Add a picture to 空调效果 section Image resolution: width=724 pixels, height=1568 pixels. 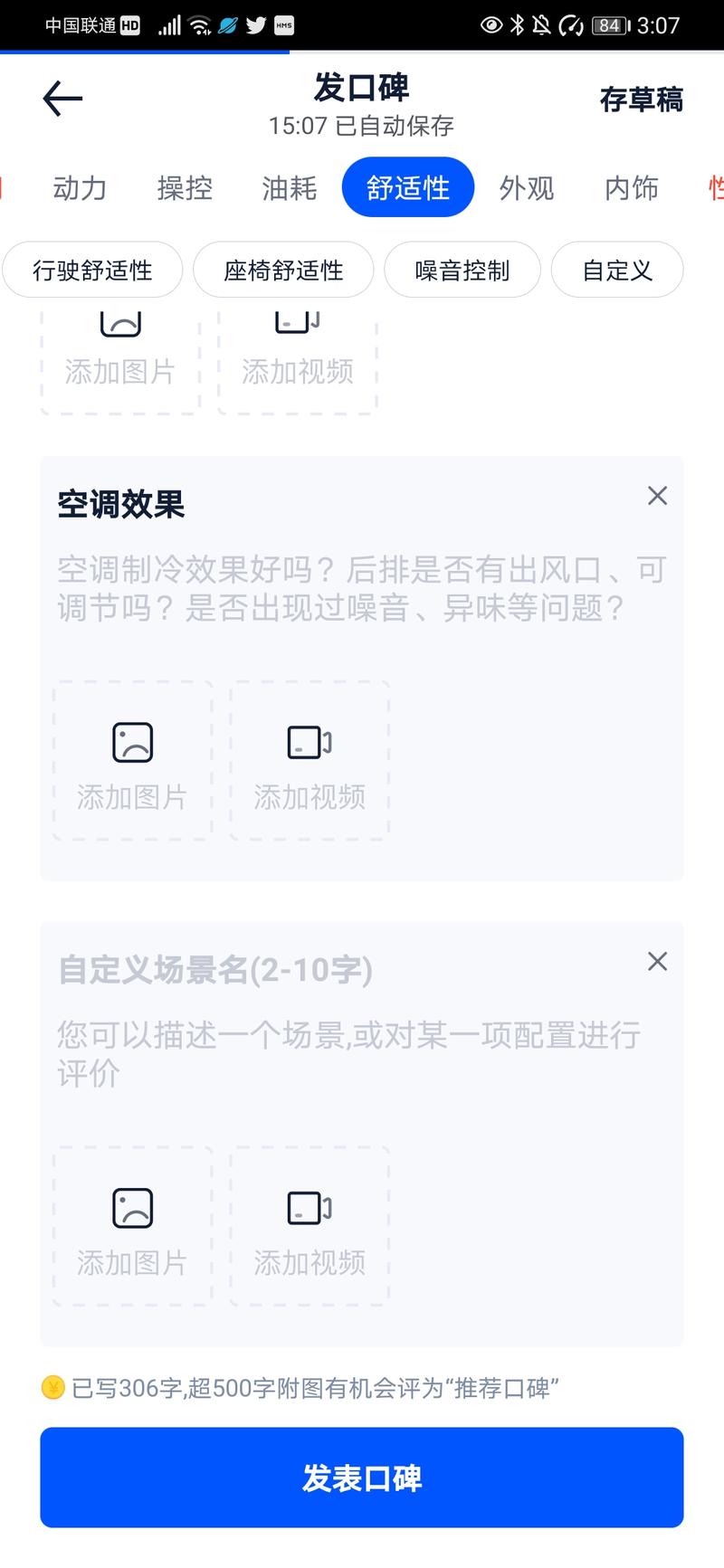[x=132, y=761]
